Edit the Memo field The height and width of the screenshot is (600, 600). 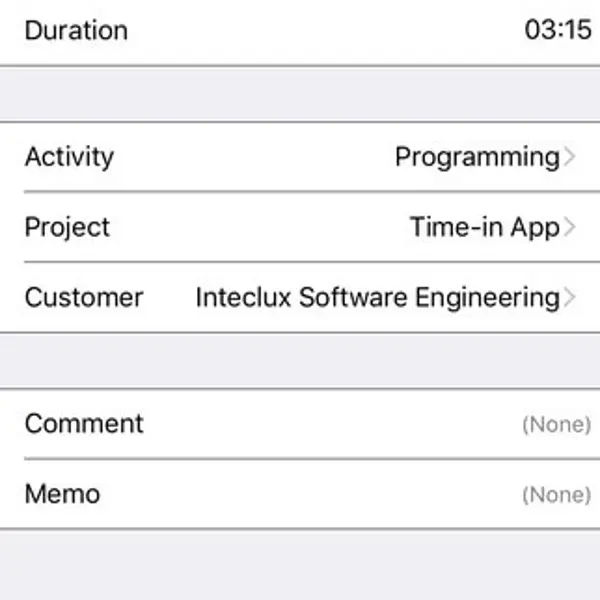click(300, 494)
